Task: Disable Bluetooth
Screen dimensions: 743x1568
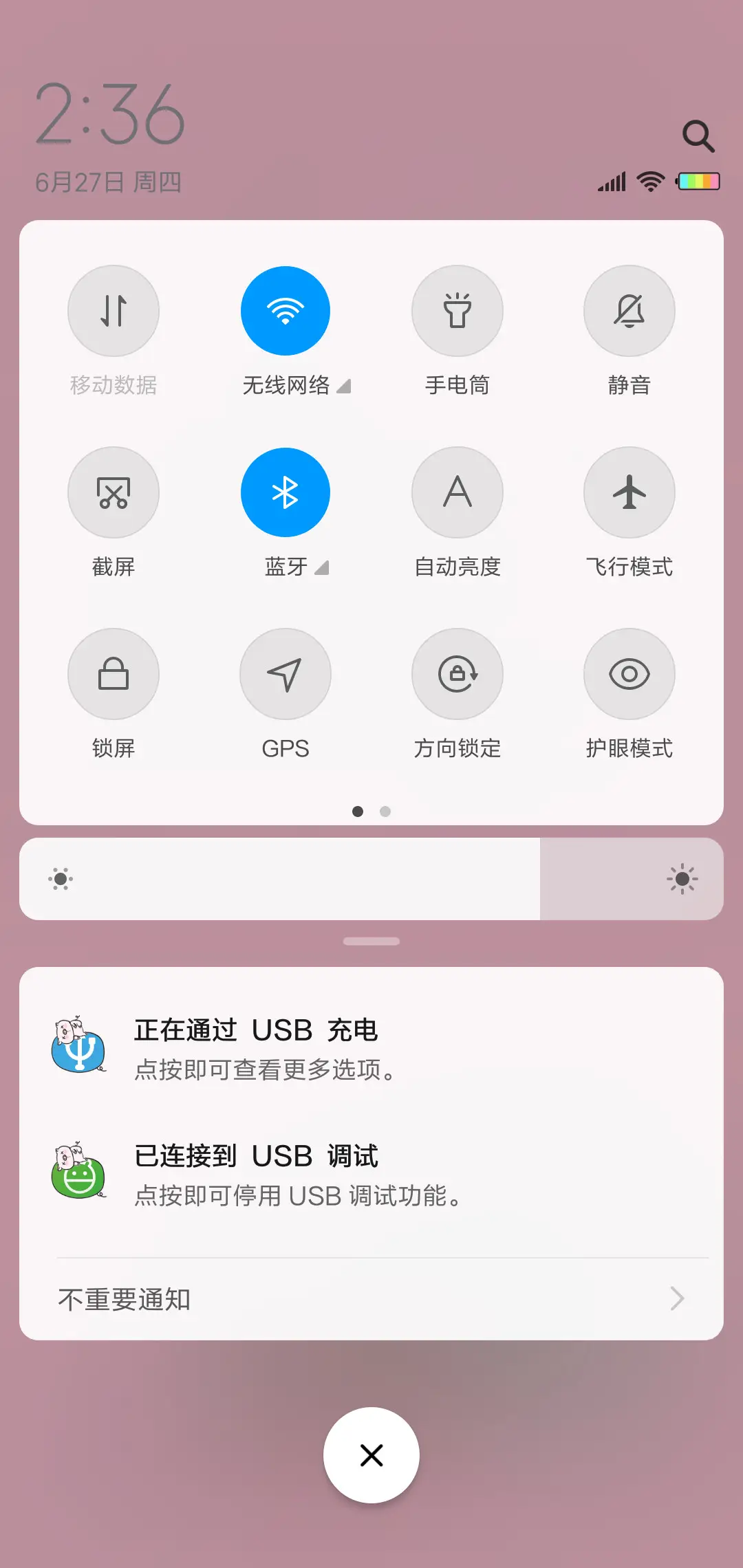Action: point(286,492)
